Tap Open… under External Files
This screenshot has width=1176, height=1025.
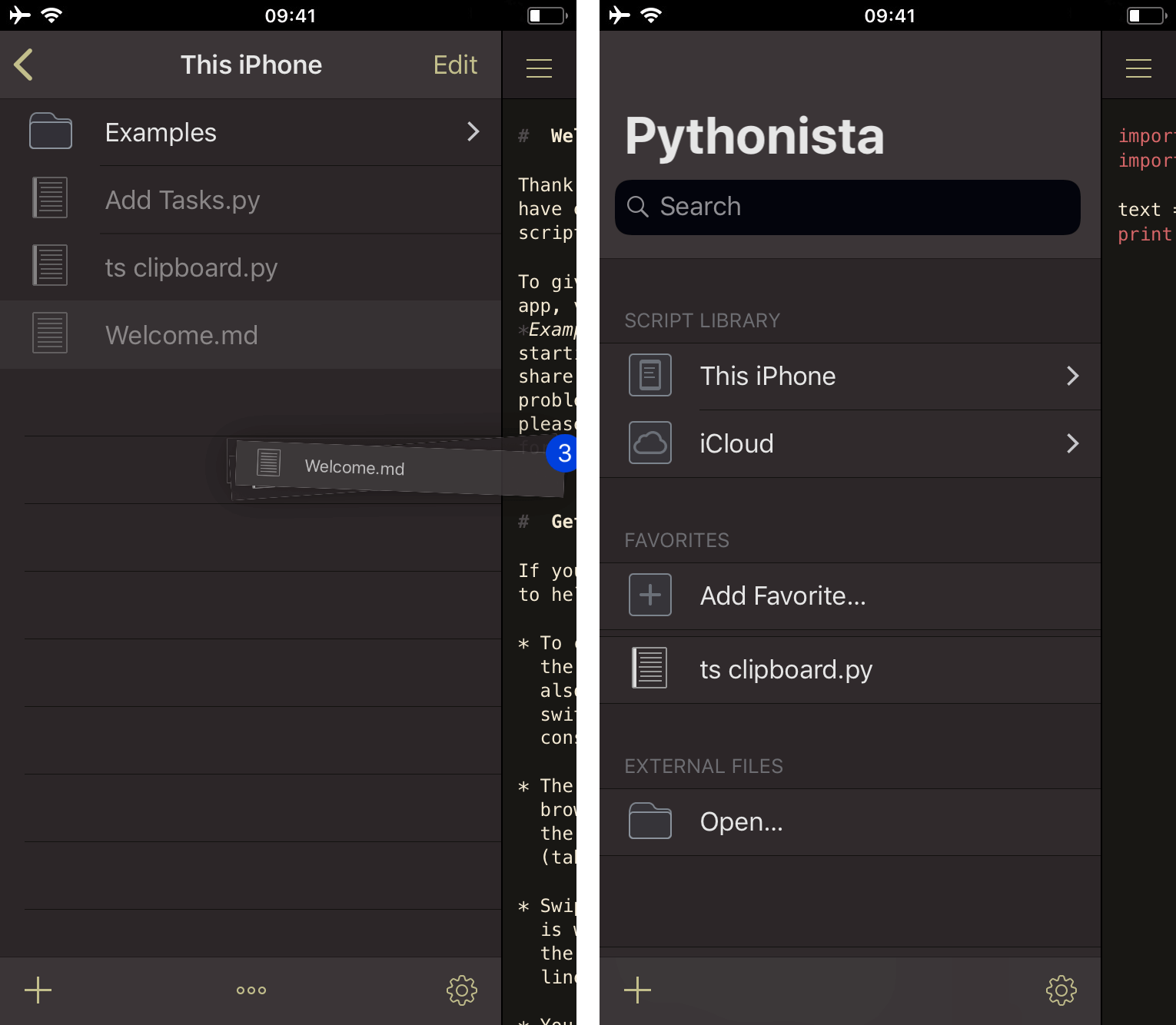(849, 821)
